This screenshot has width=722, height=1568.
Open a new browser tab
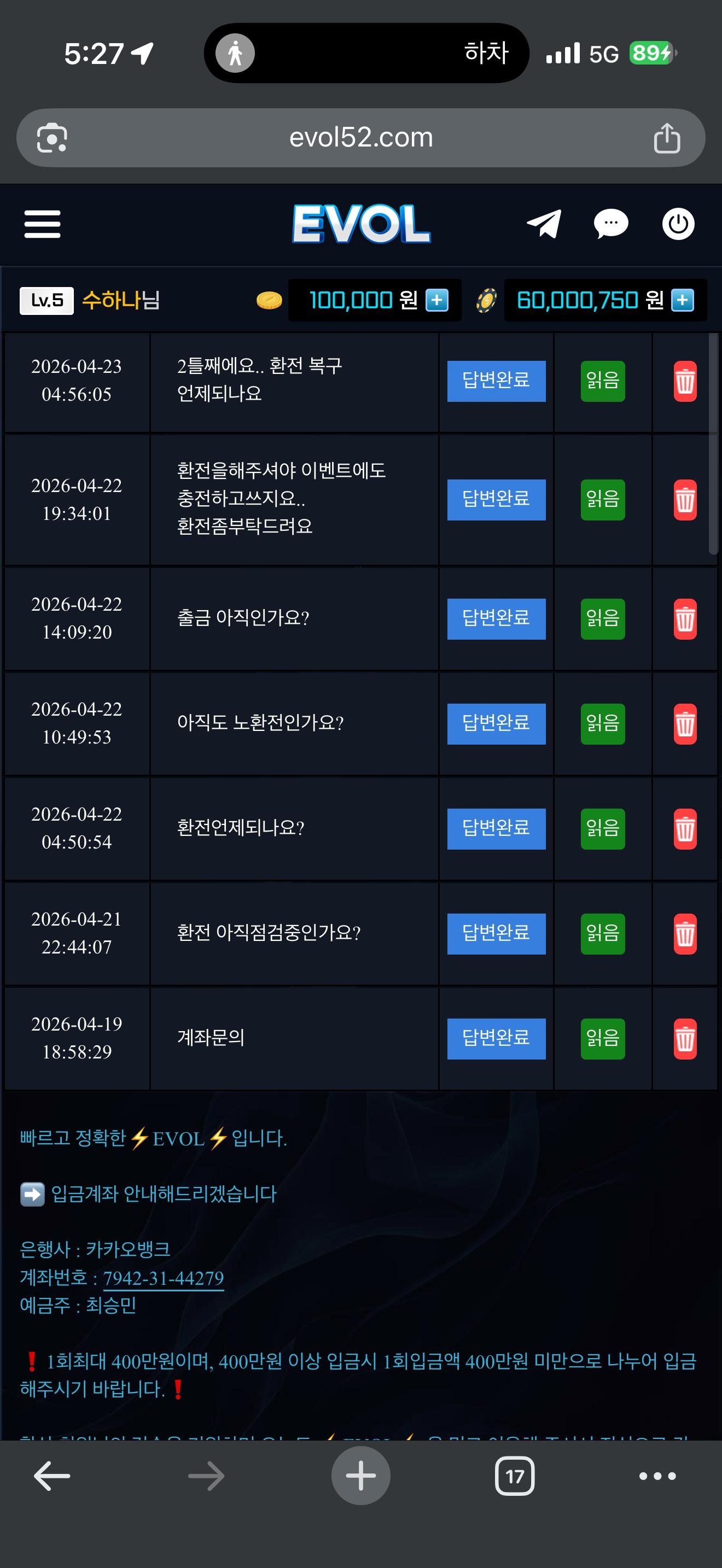[360, 1476]
